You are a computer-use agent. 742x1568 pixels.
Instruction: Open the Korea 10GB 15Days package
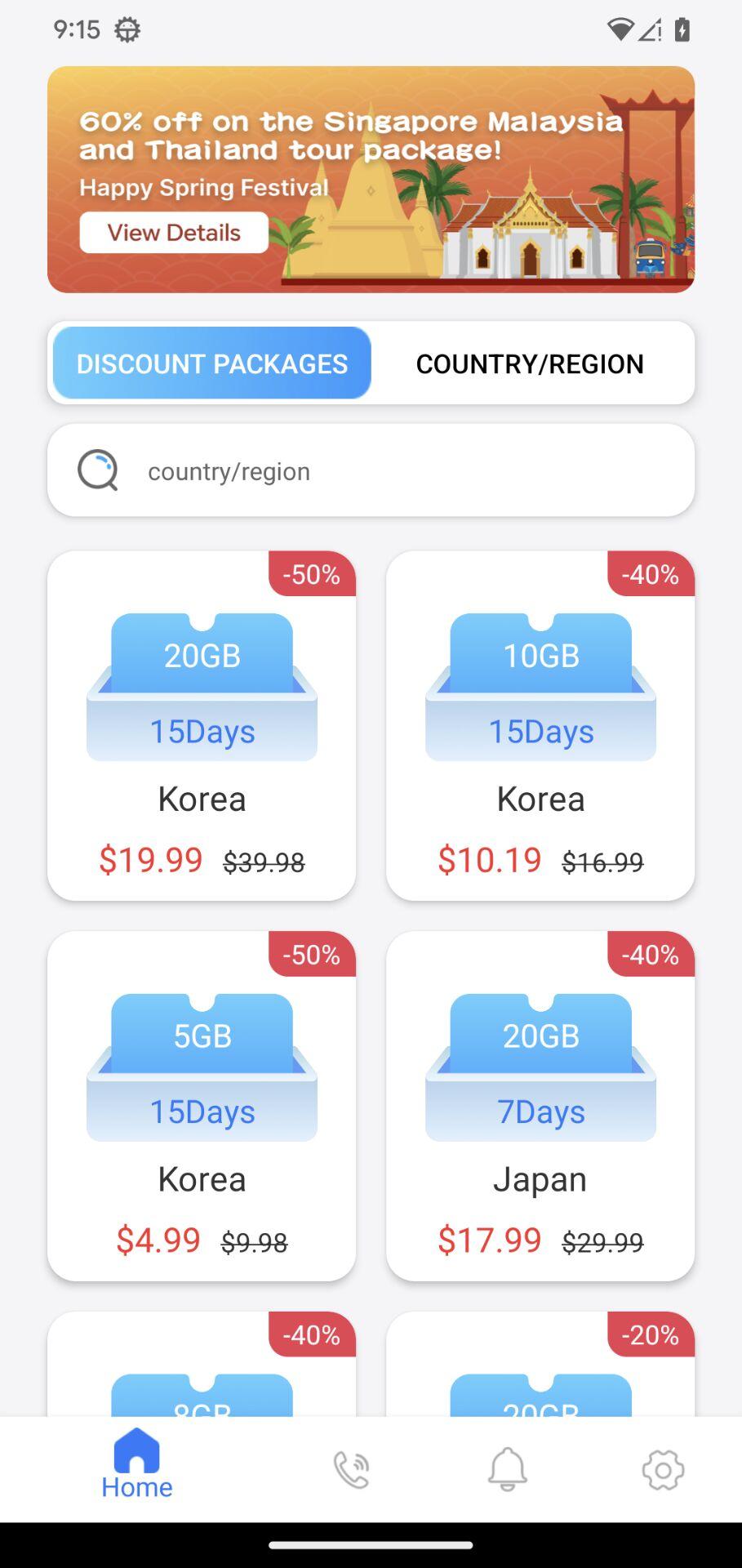(x=540, y=726)
